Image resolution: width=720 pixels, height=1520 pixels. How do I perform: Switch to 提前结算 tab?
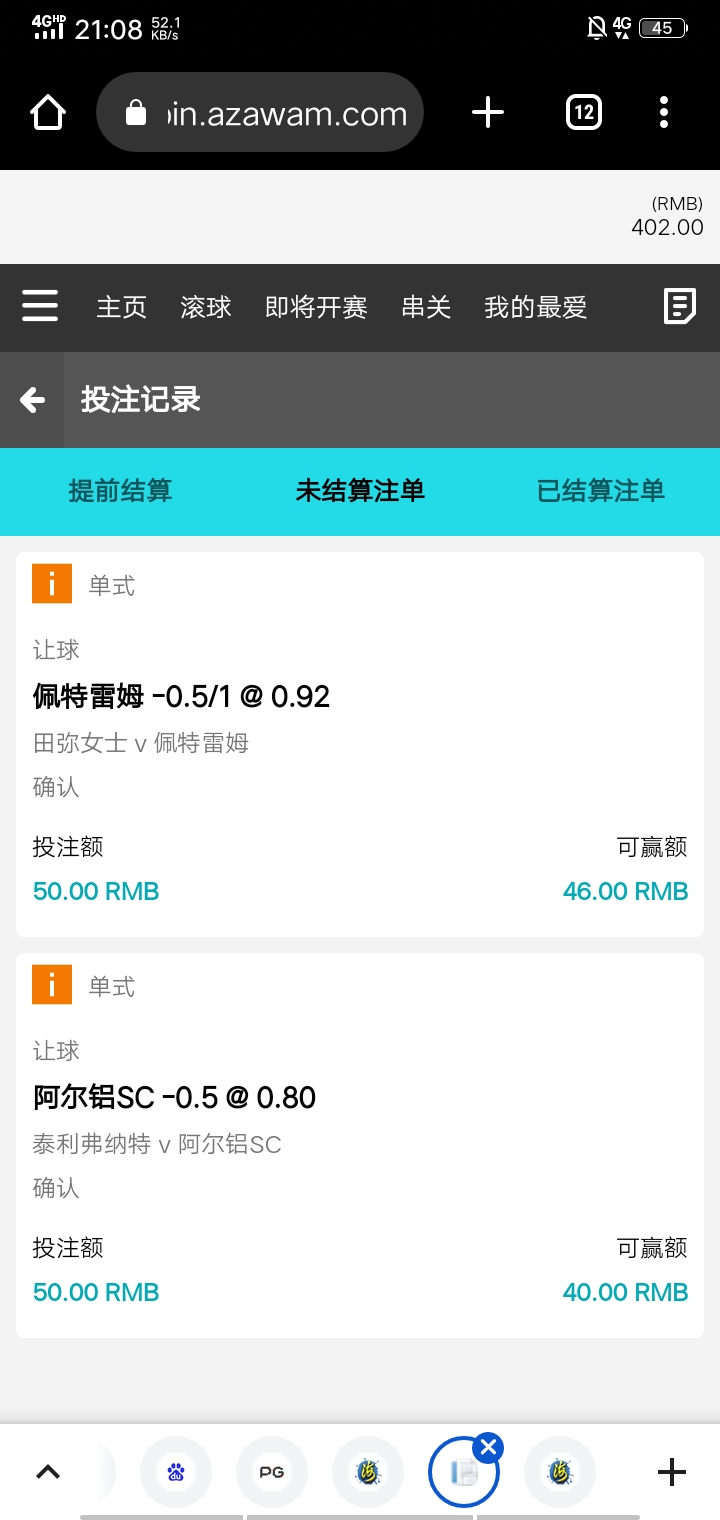click(x=120, y=491)
